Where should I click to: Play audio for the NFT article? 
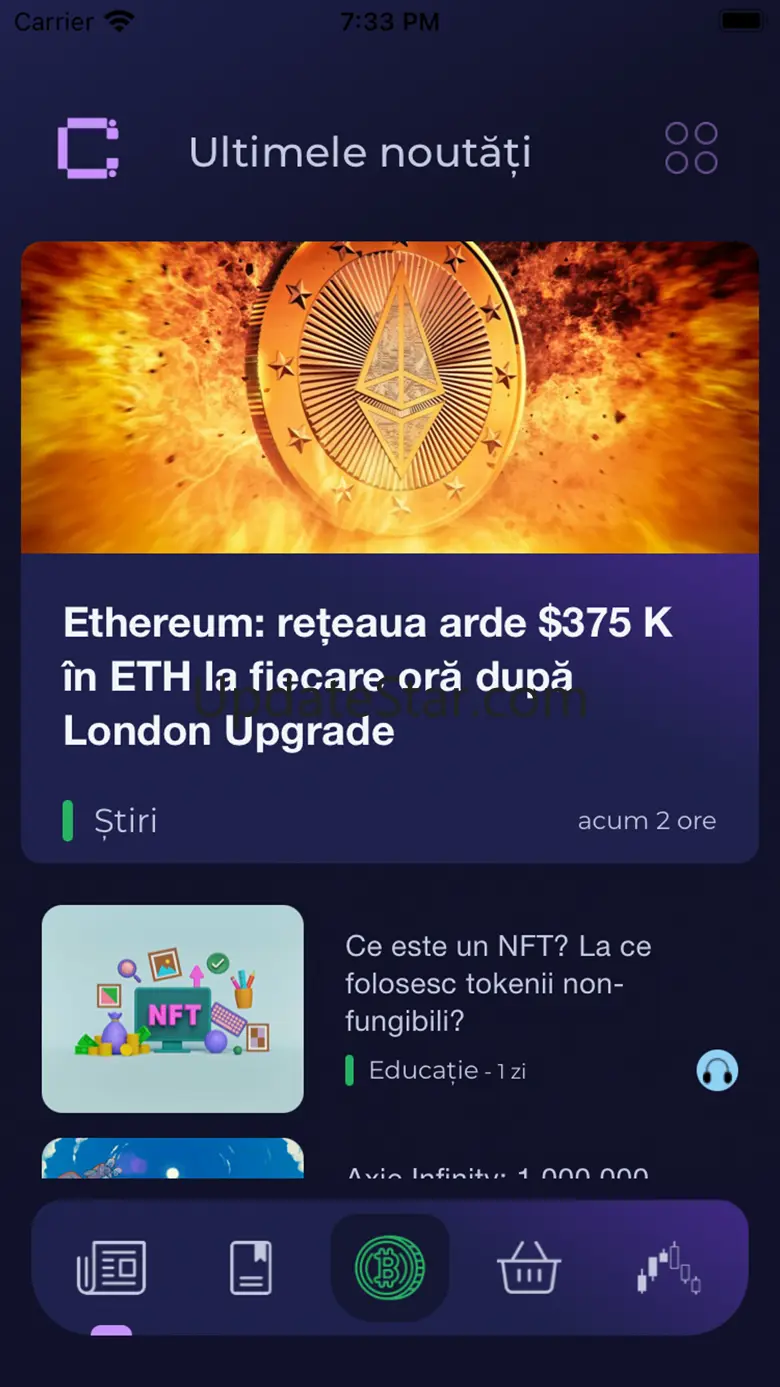click(717, 1071)
